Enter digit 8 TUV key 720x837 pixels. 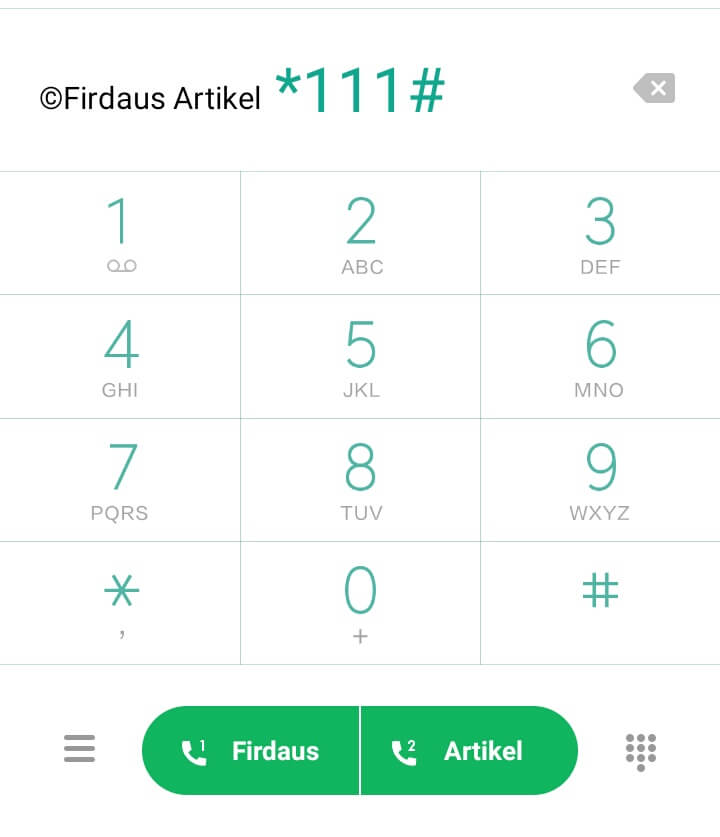361,480
